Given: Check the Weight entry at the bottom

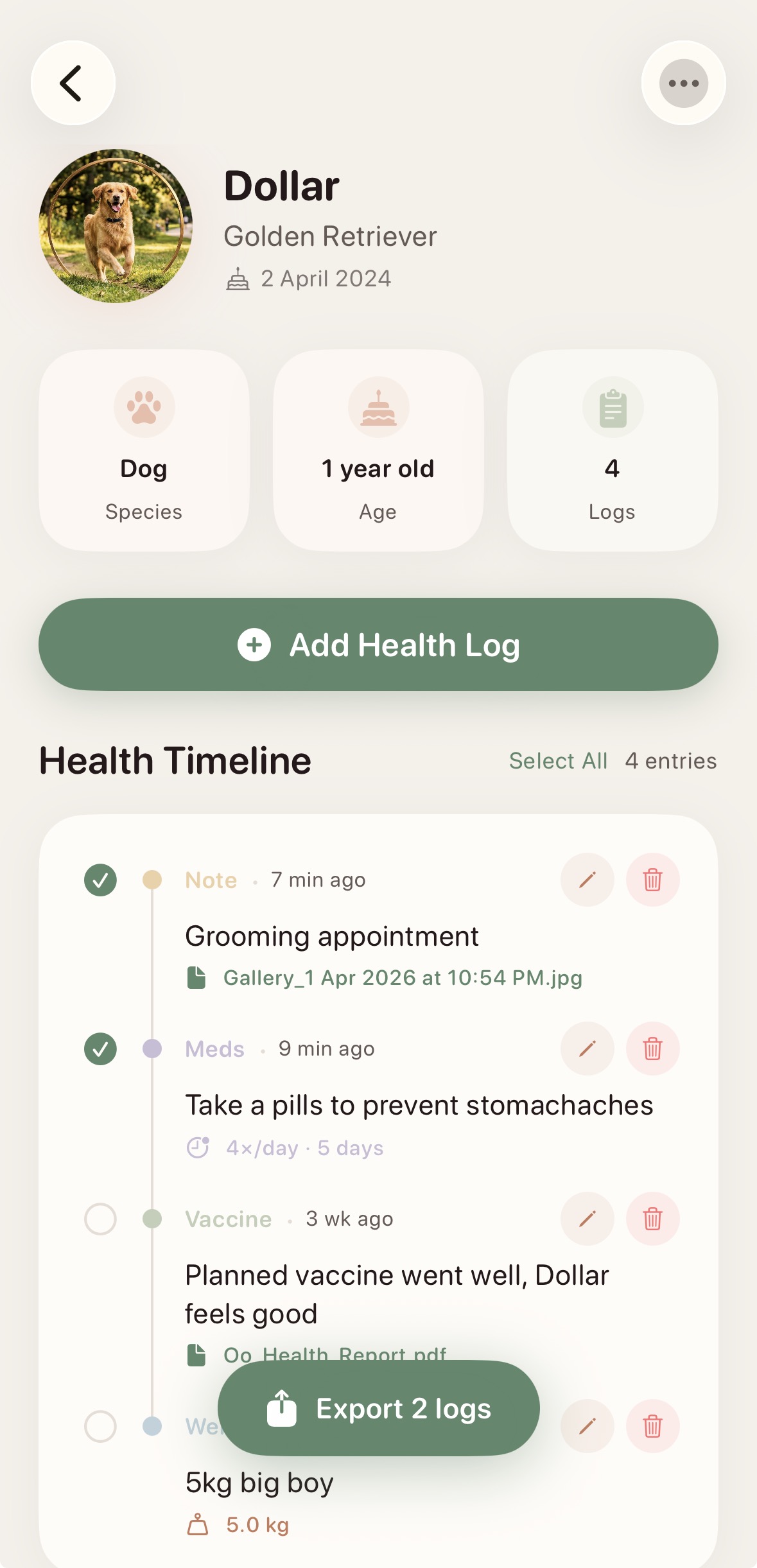Looking at the screenshot, I should coord(100,1427).
